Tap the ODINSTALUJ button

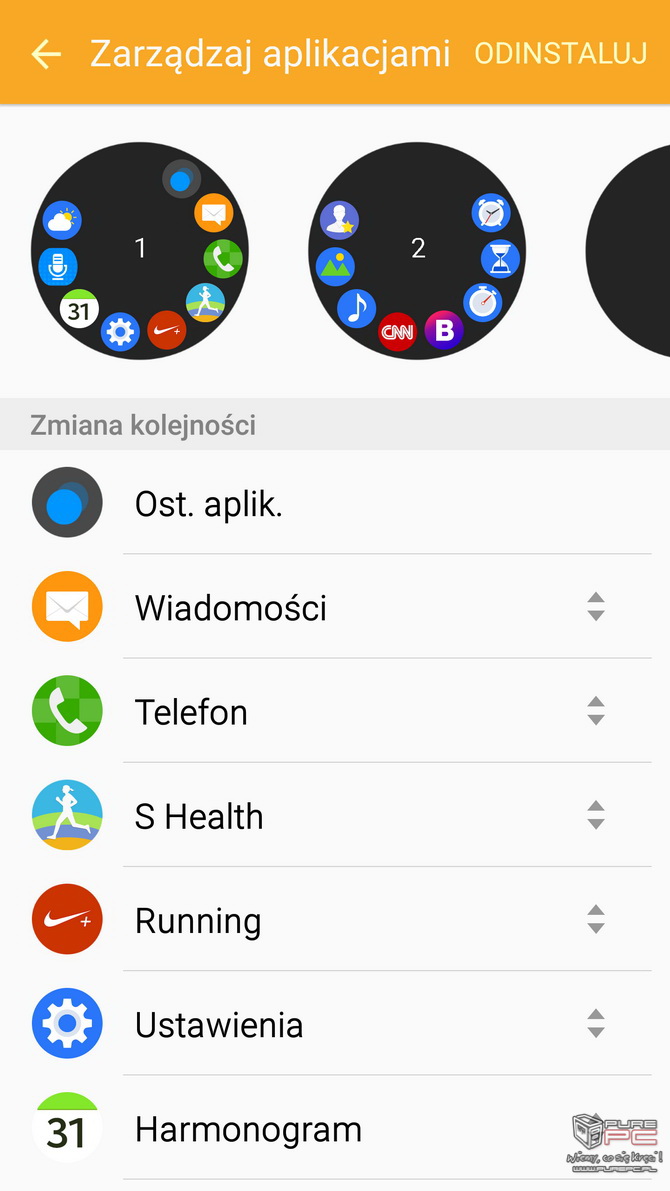560,54
